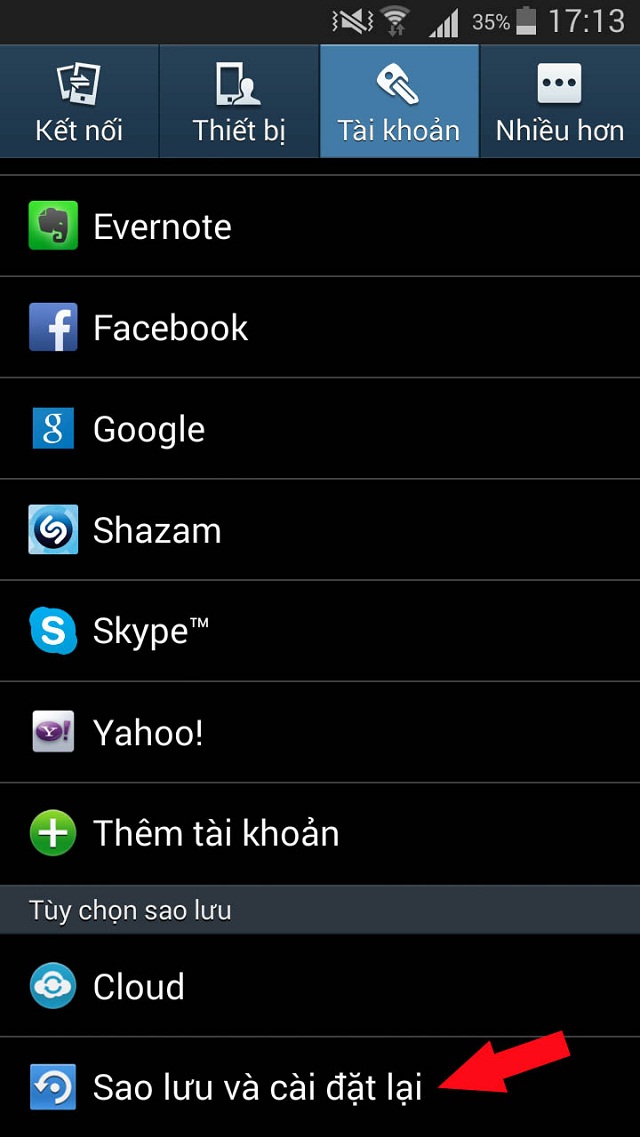Open Sao lưu và cài đặt lại
The image size is (640, 1137).
tap(258, 1087)
